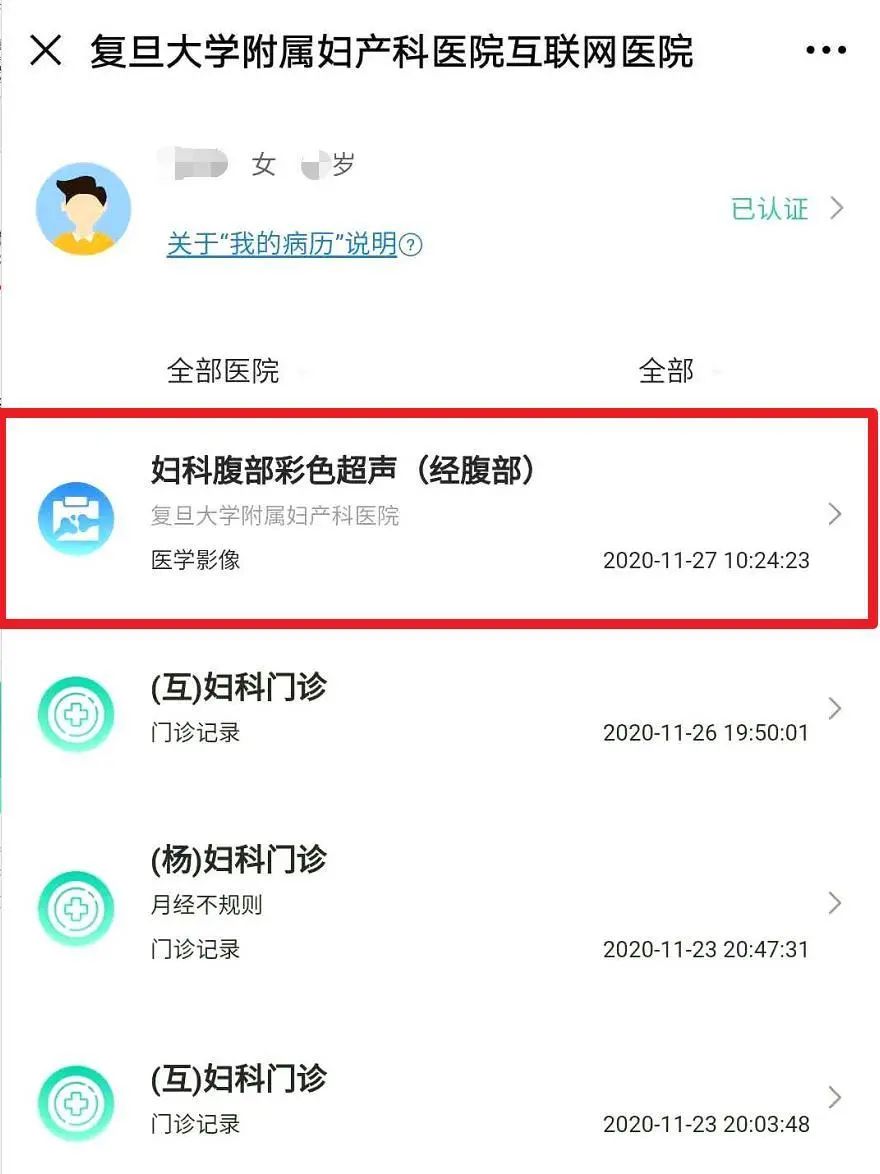880x1174 pixels.
Task: Open (杨)妇科门诊 月经不规则 record
Action: click(440, 904)
